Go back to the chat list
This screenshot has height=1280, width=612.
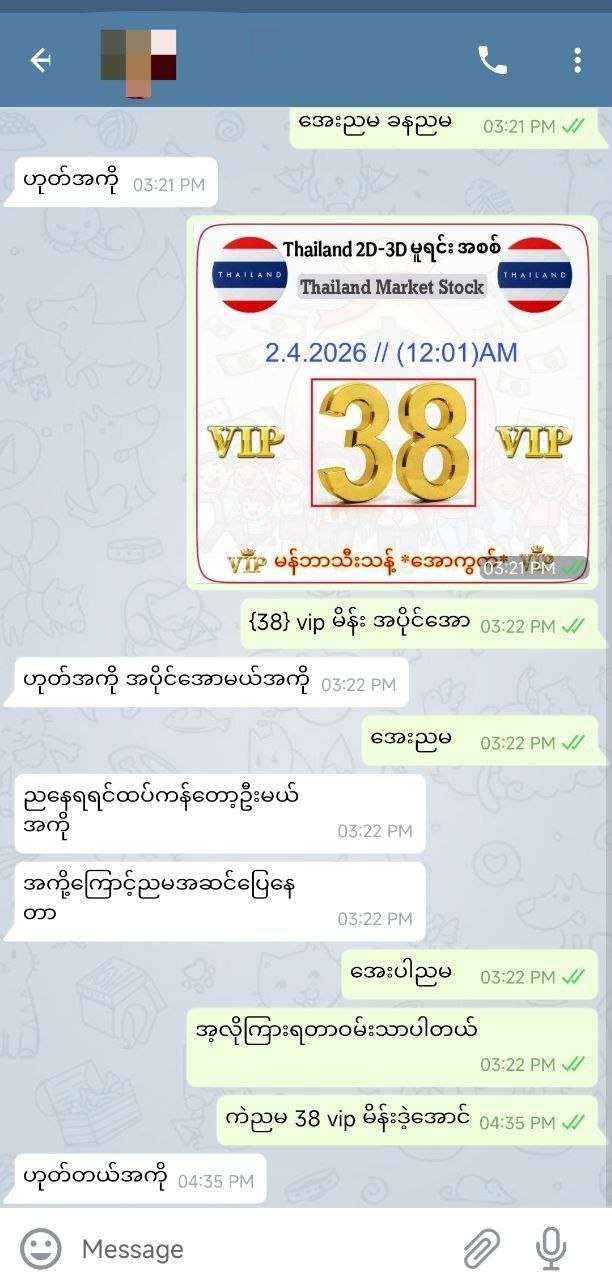[40, 61]
